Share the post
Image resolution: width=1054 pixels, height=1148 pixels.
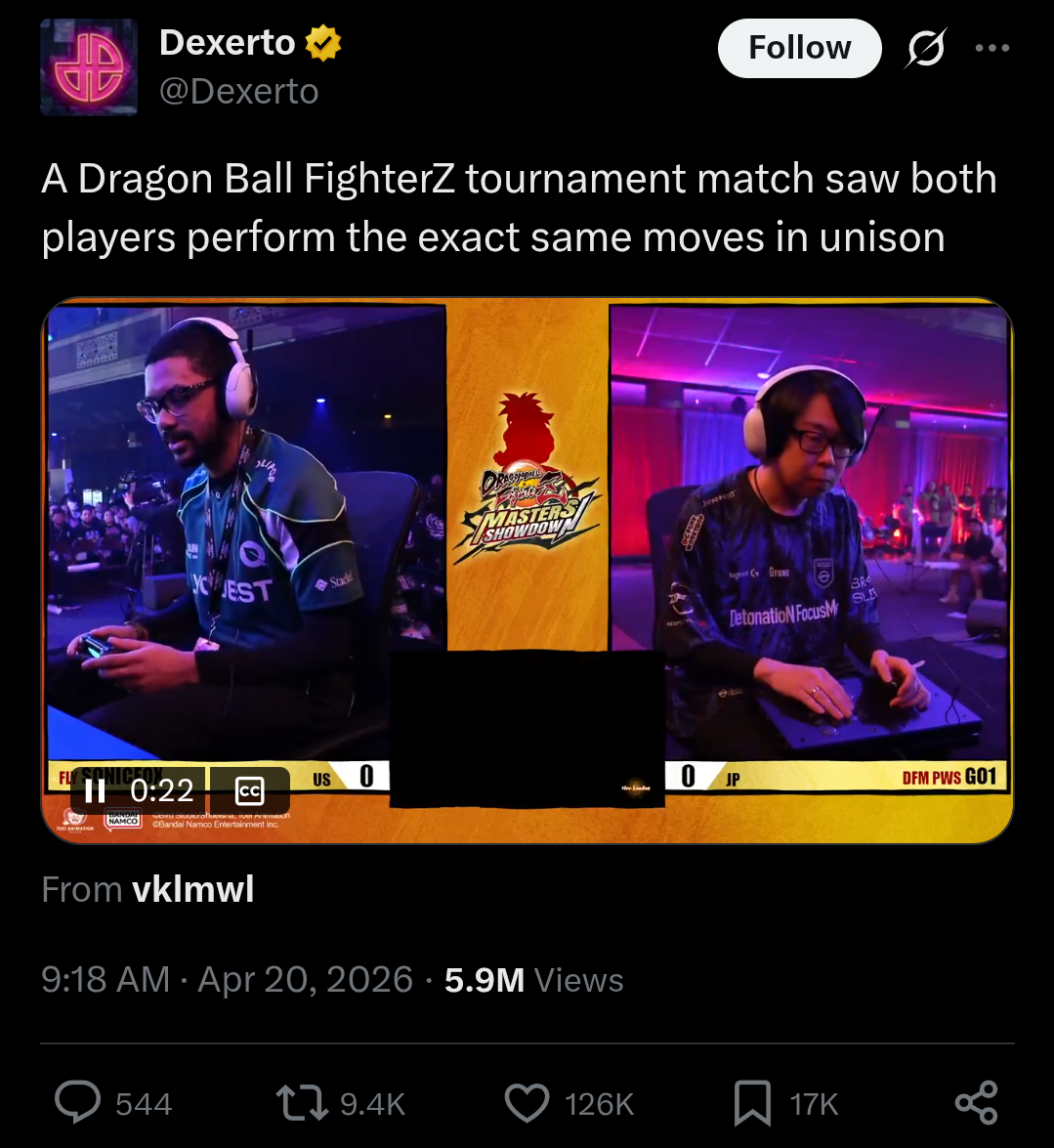coord(977,1103)
